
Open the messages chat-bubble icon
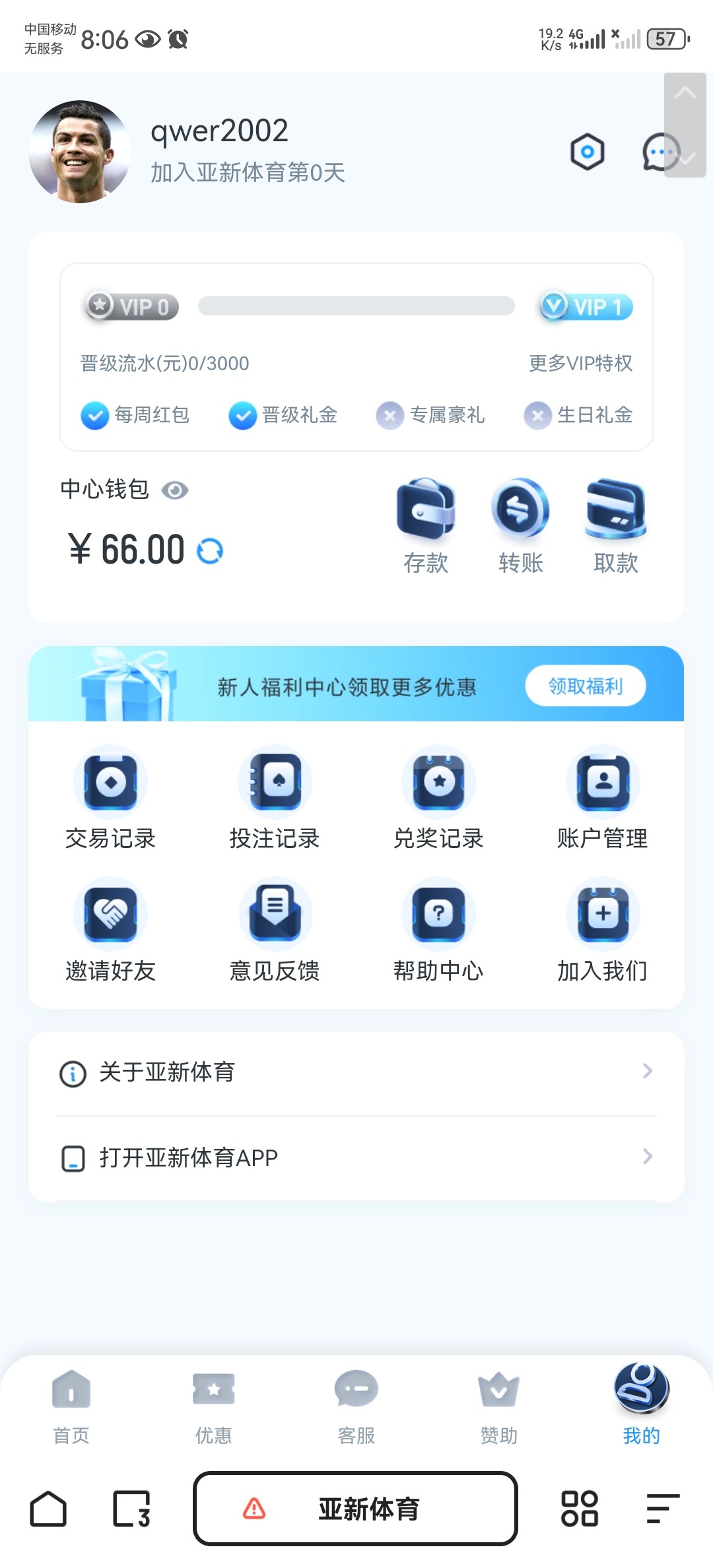[x=661, y=152]
